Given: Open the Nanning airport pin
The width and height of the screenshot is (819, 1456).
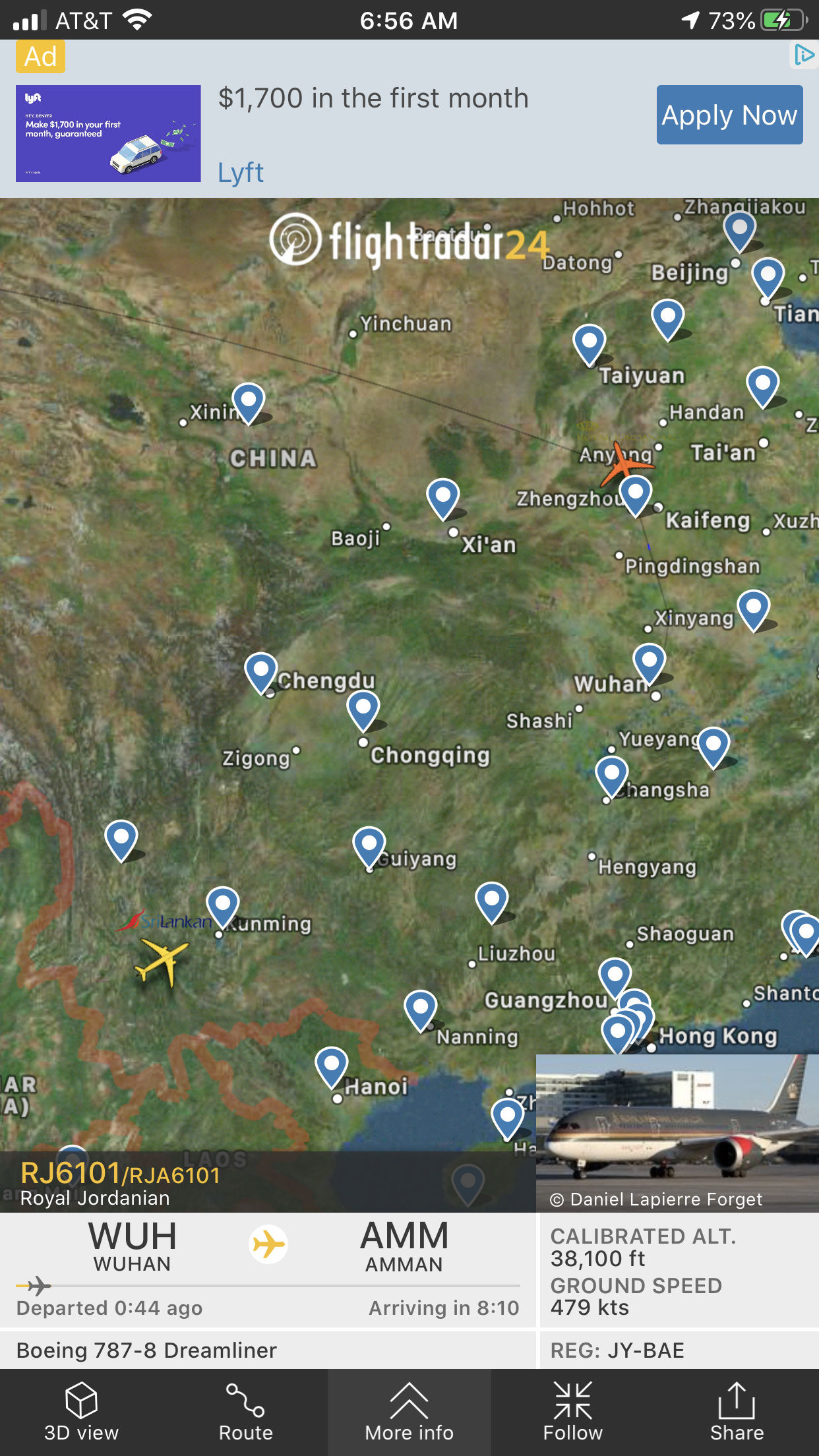Looking at the screenshot, I should point(421,1008).
